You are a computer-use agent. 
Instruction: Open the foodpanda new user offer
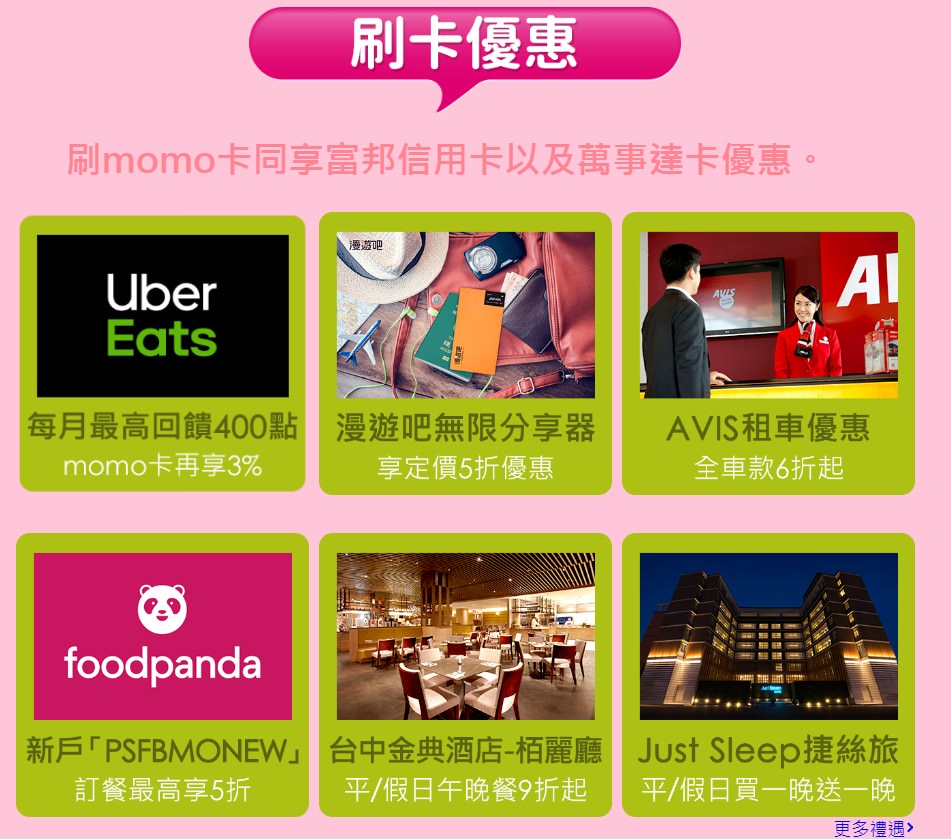[162, 672]
